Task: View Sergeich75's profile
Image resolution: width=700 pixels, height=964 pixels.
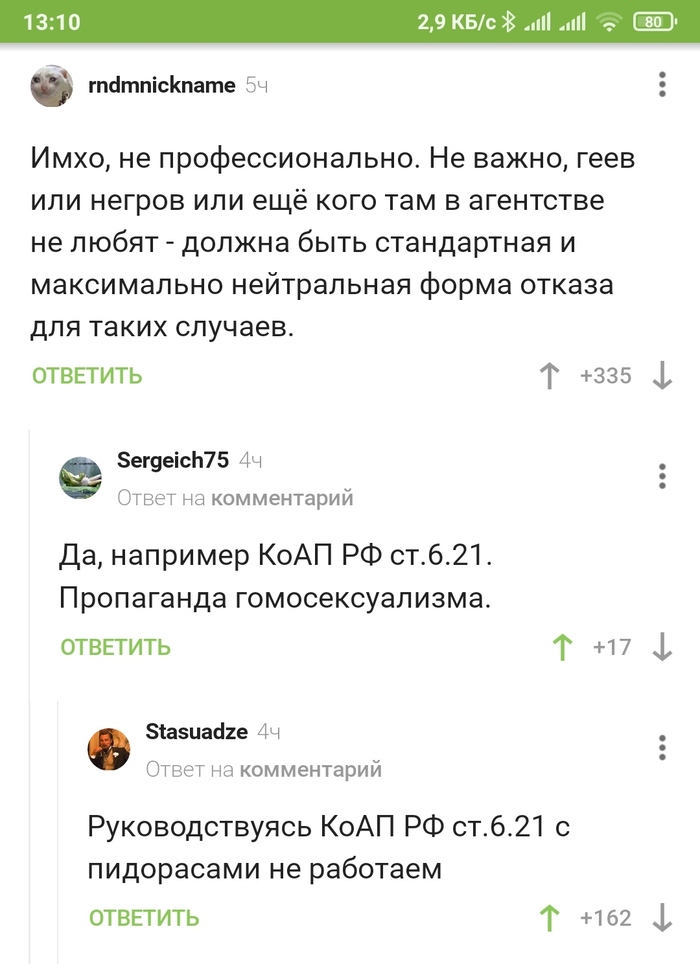Action: point(173,460)
